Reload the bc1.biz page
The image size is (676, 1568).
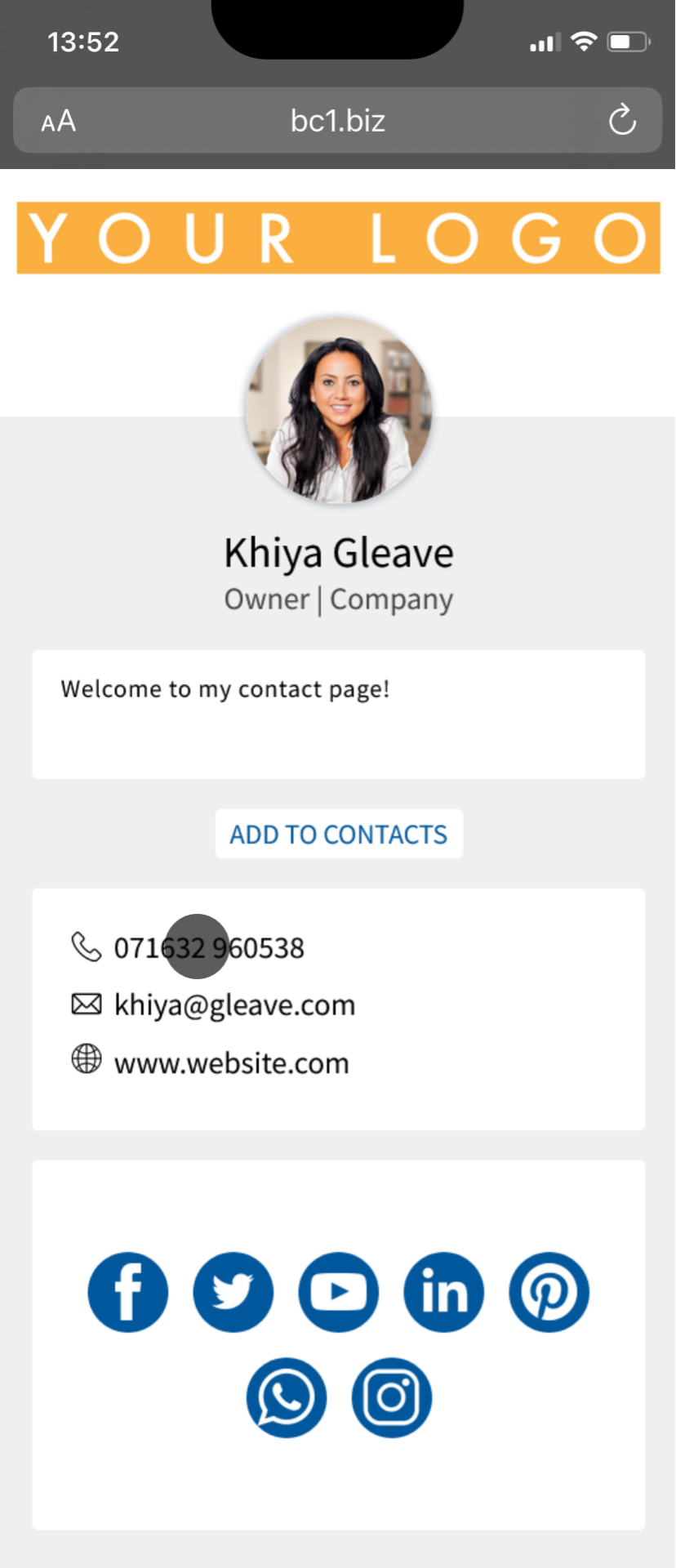point(622,121)
